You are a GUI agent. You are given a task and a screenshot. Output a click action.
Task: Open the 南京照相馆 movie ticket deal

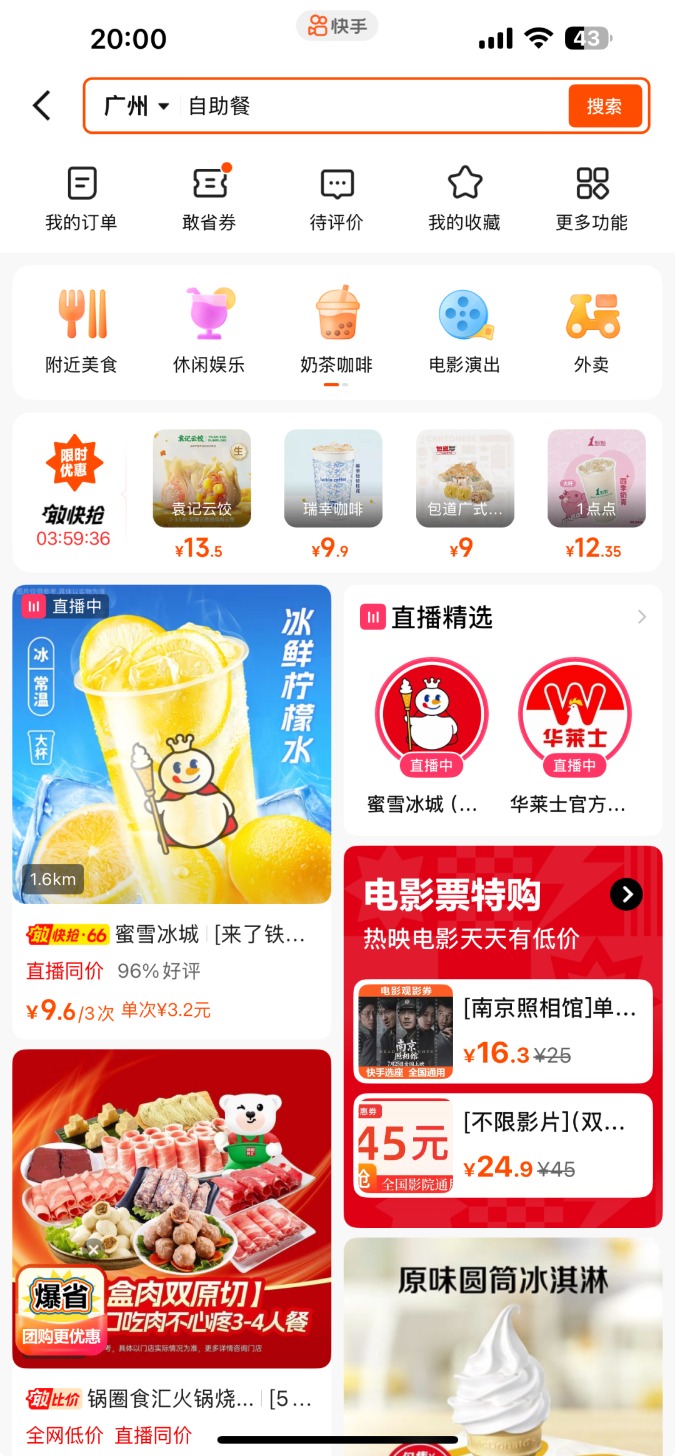tap(503, 1031)
